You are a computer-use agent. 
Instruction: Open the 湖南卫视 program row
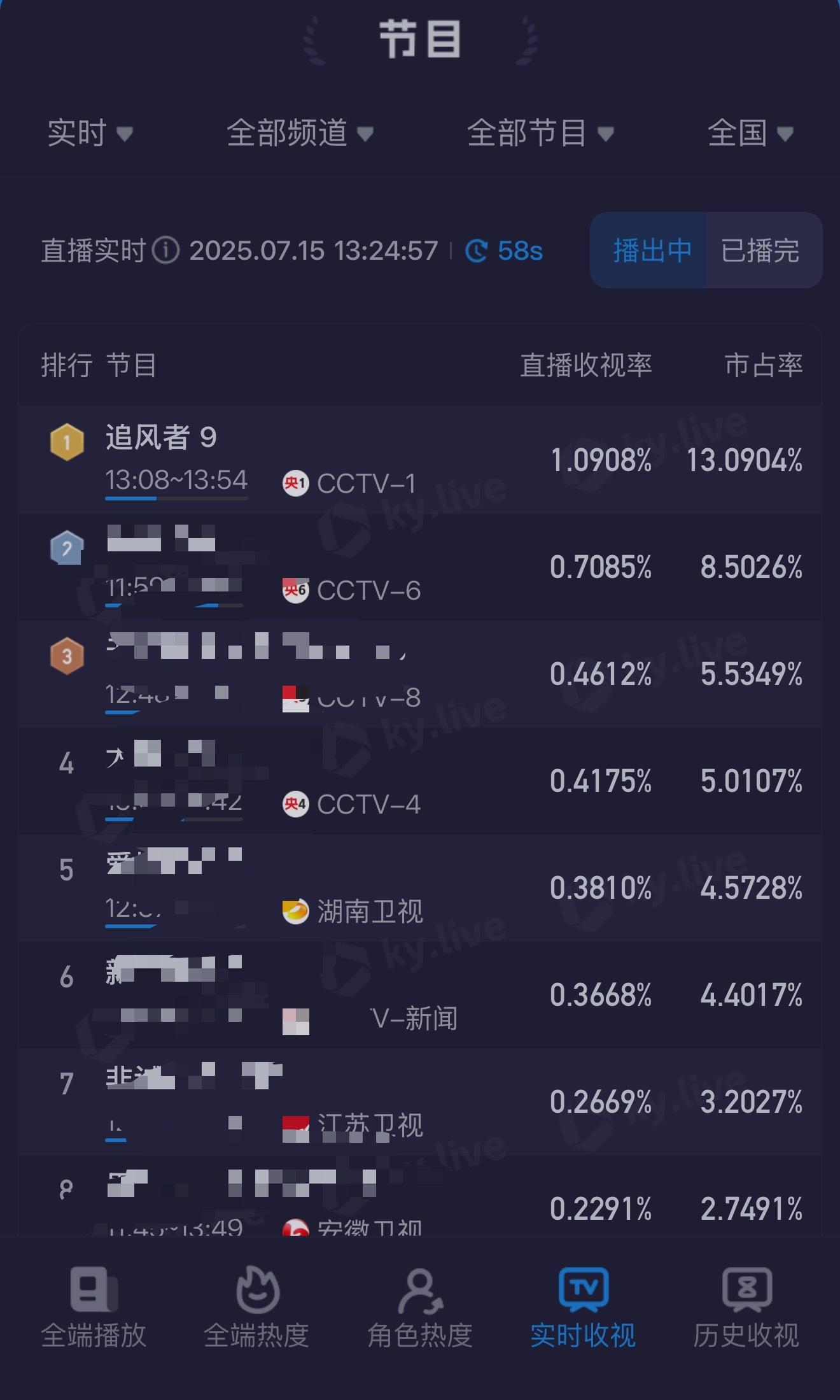(420, 888)
